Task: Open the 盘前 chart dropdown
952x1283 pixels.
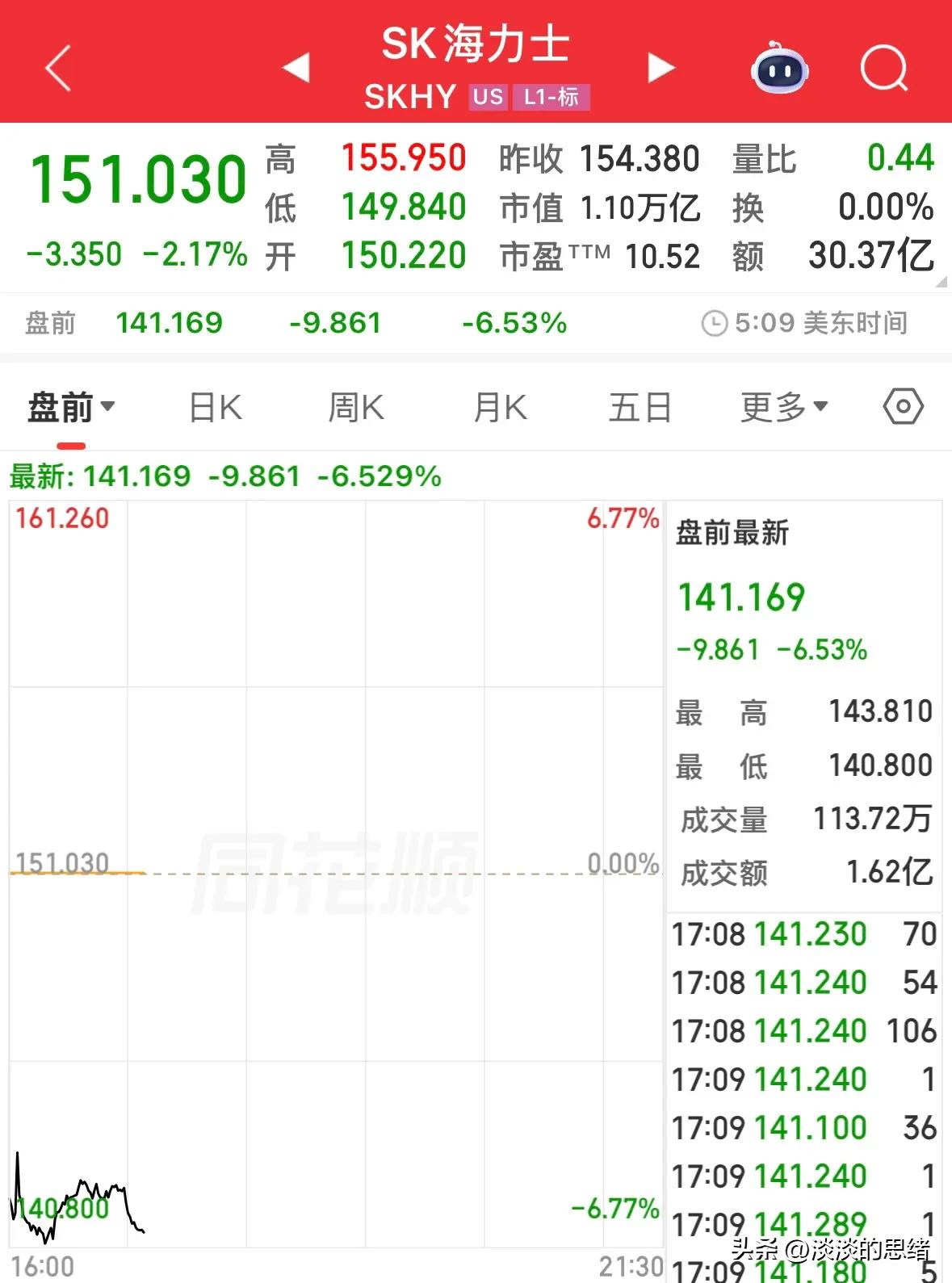Action: click(72, 407)
